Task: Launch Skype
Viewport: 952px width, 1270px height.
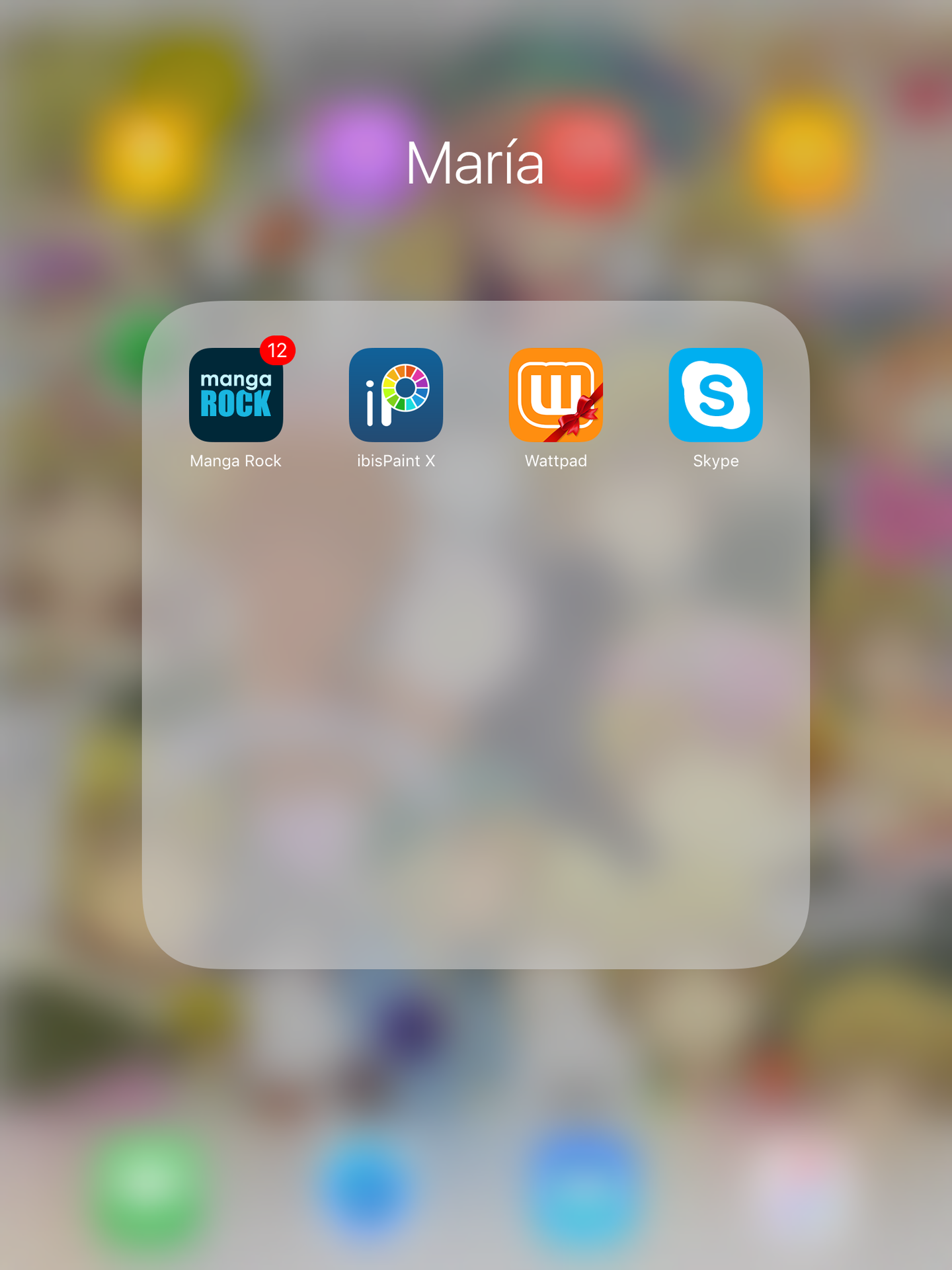Action: pos(715,395)
